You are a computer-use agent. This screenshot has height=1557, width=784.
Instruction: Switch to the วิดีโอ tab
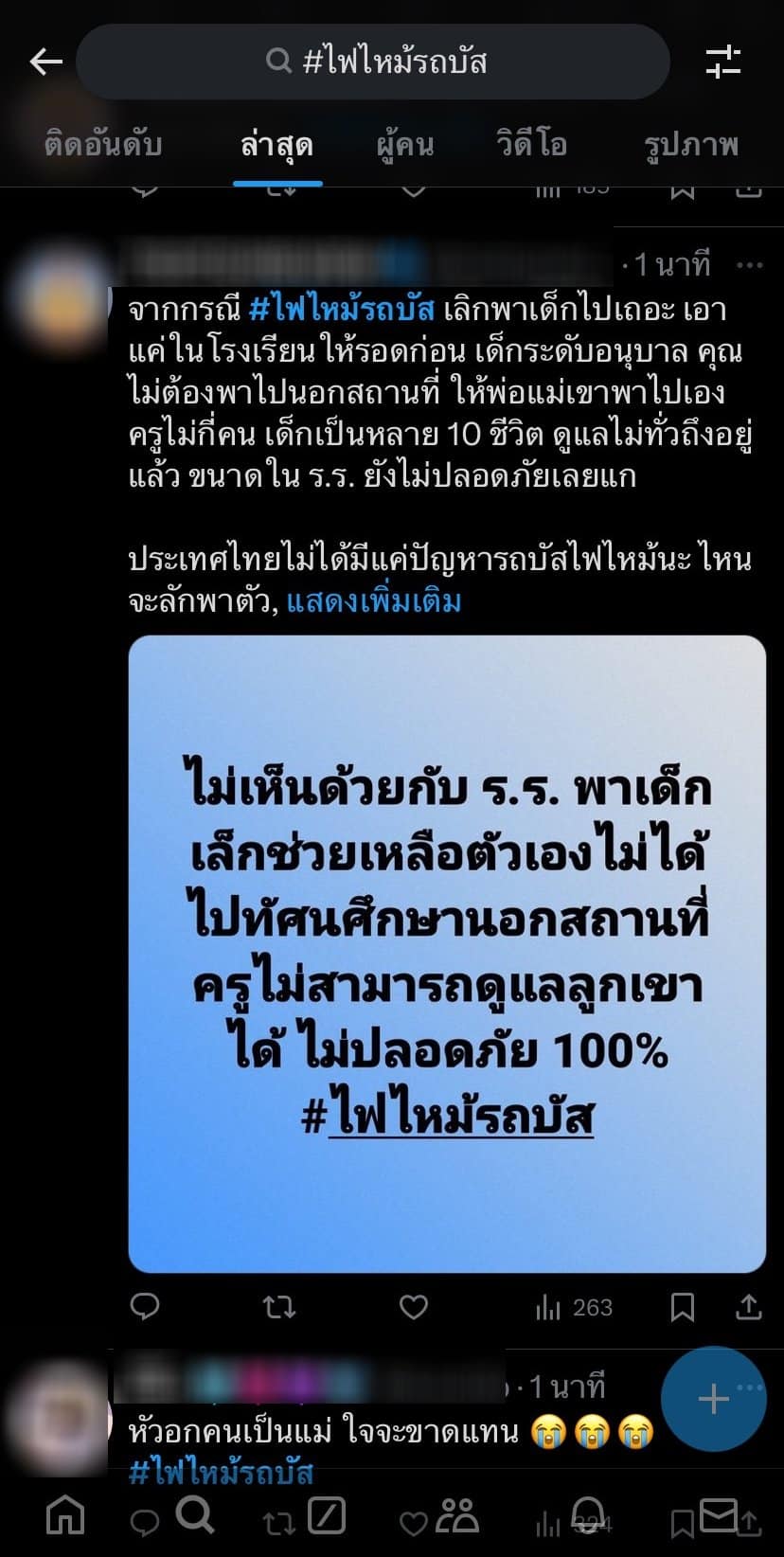tap(531, 145)
